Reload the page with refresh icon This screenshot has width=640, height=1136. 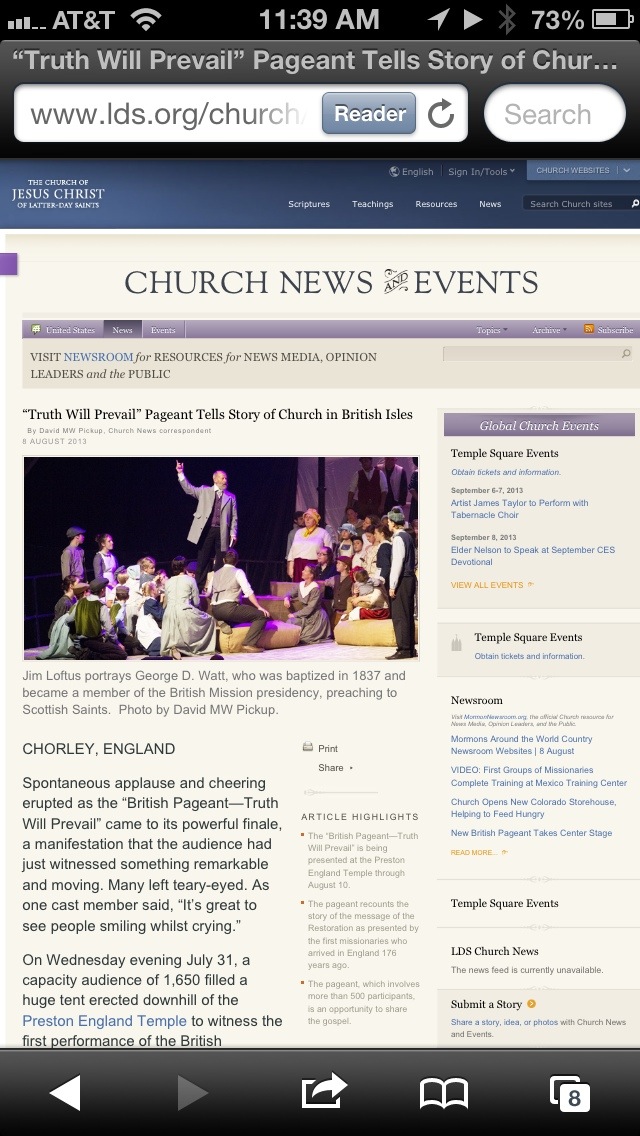[441, 114]
